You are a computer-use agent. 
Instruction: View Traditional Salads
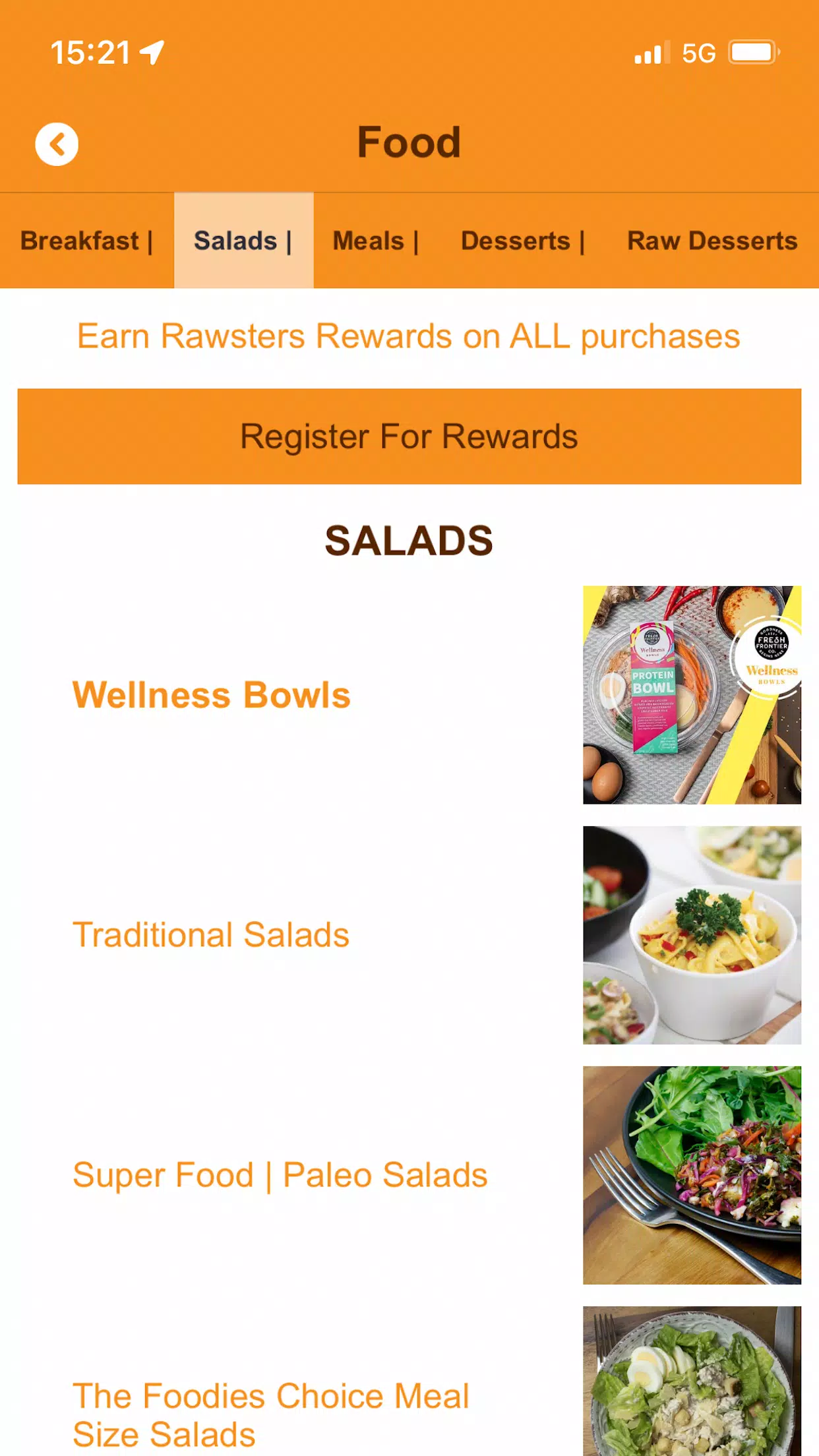click(211, 935)
